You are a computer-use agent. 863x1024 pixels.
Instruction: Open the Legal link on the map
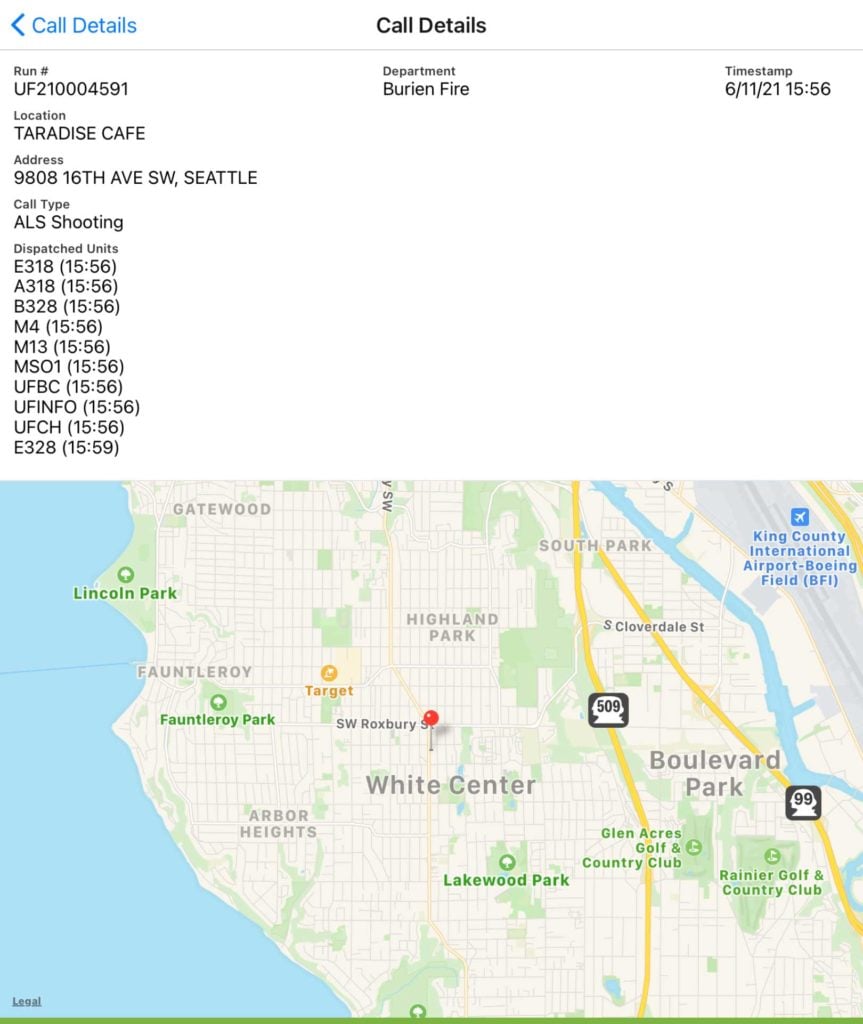[x=27, y=1001]
